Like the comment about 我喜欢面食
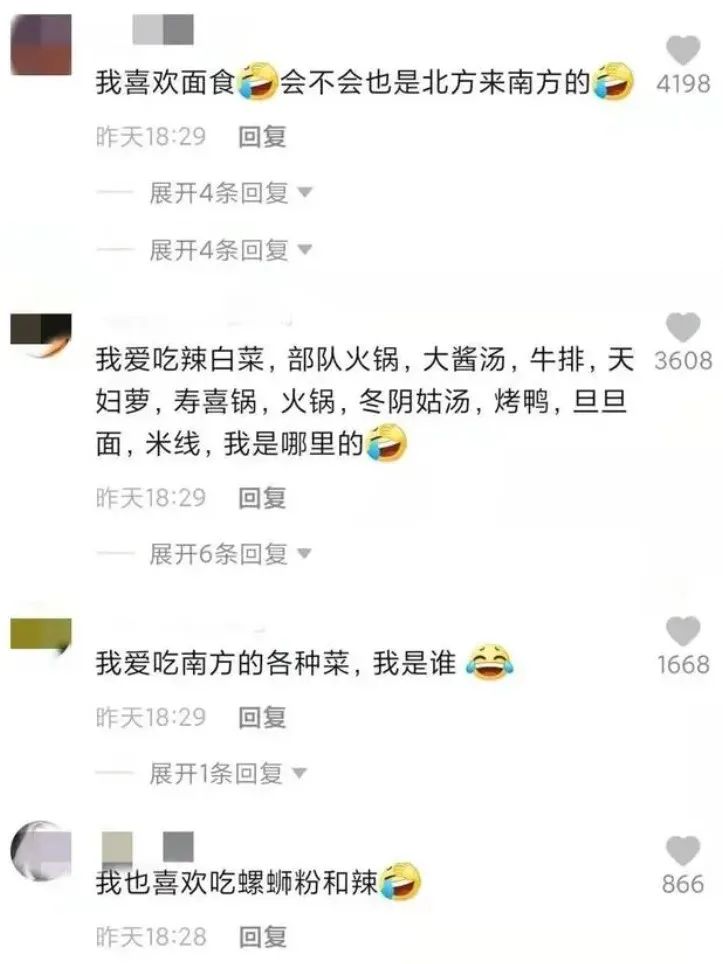Viewport: 723px width, 964px height. point(684,50)
